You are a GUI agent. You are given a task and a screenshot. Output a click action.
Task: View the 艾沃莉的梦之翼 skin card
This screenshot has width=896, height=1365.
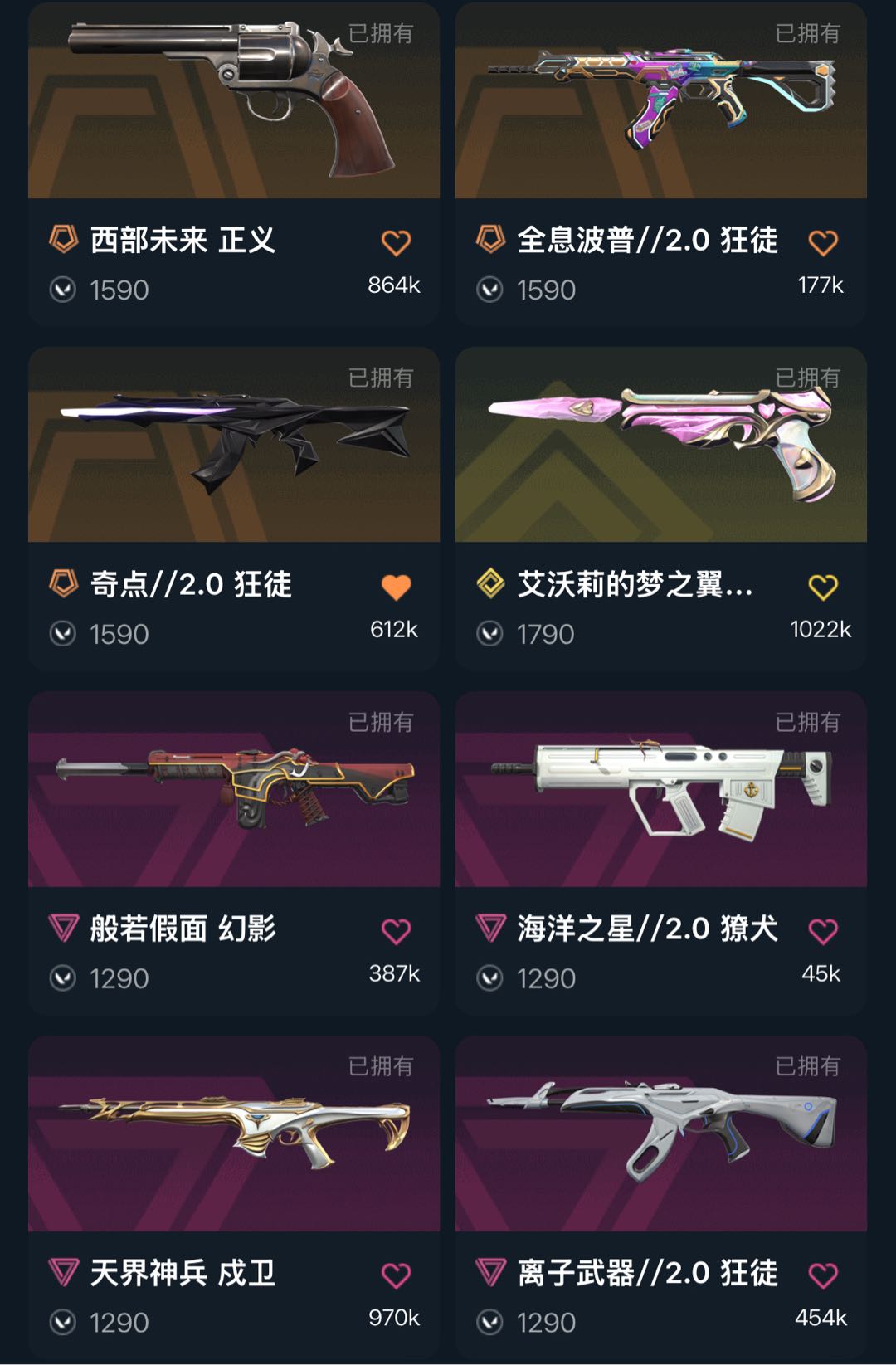(661, 509)
